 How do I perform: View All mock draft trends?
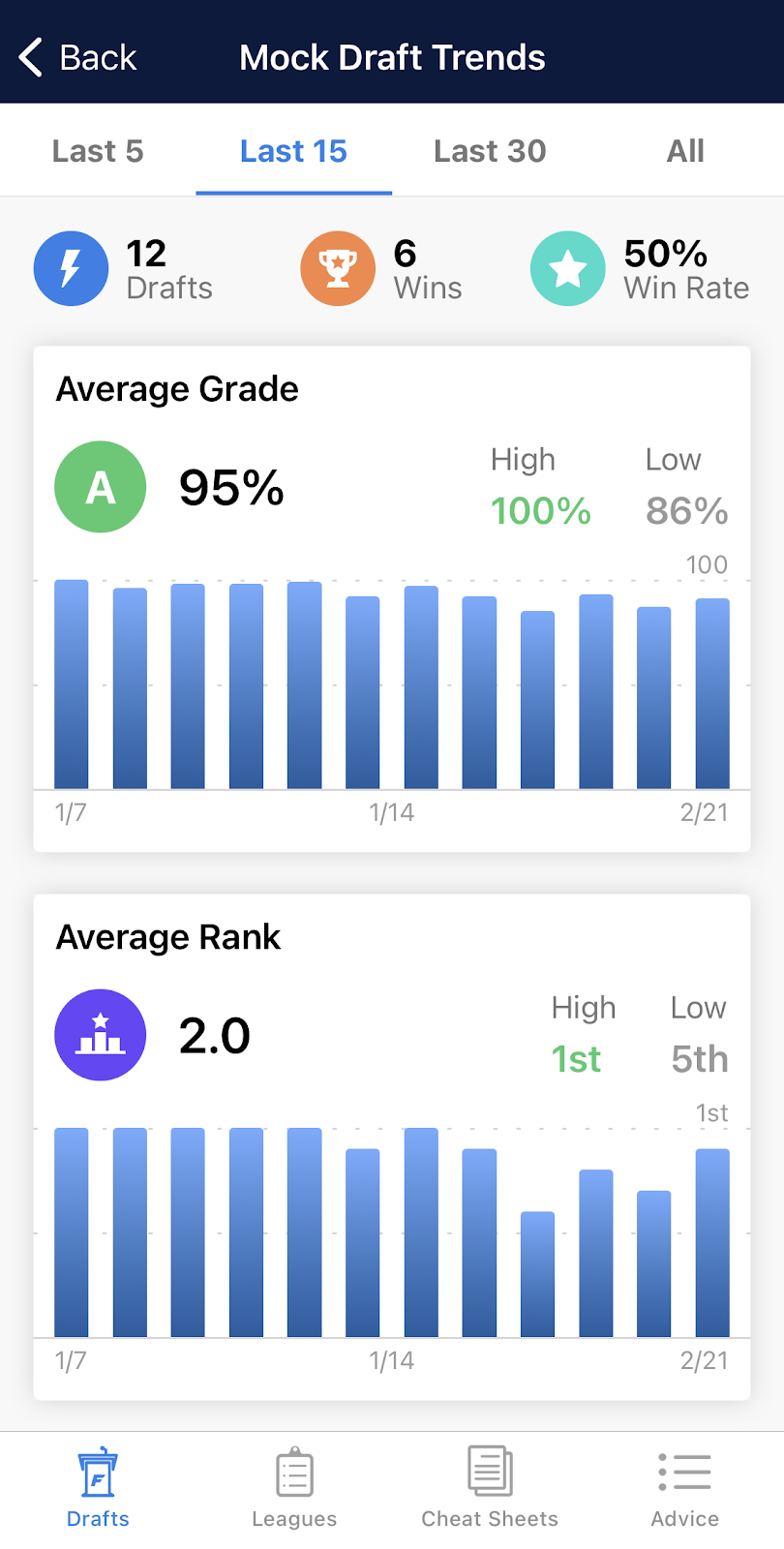685,151
